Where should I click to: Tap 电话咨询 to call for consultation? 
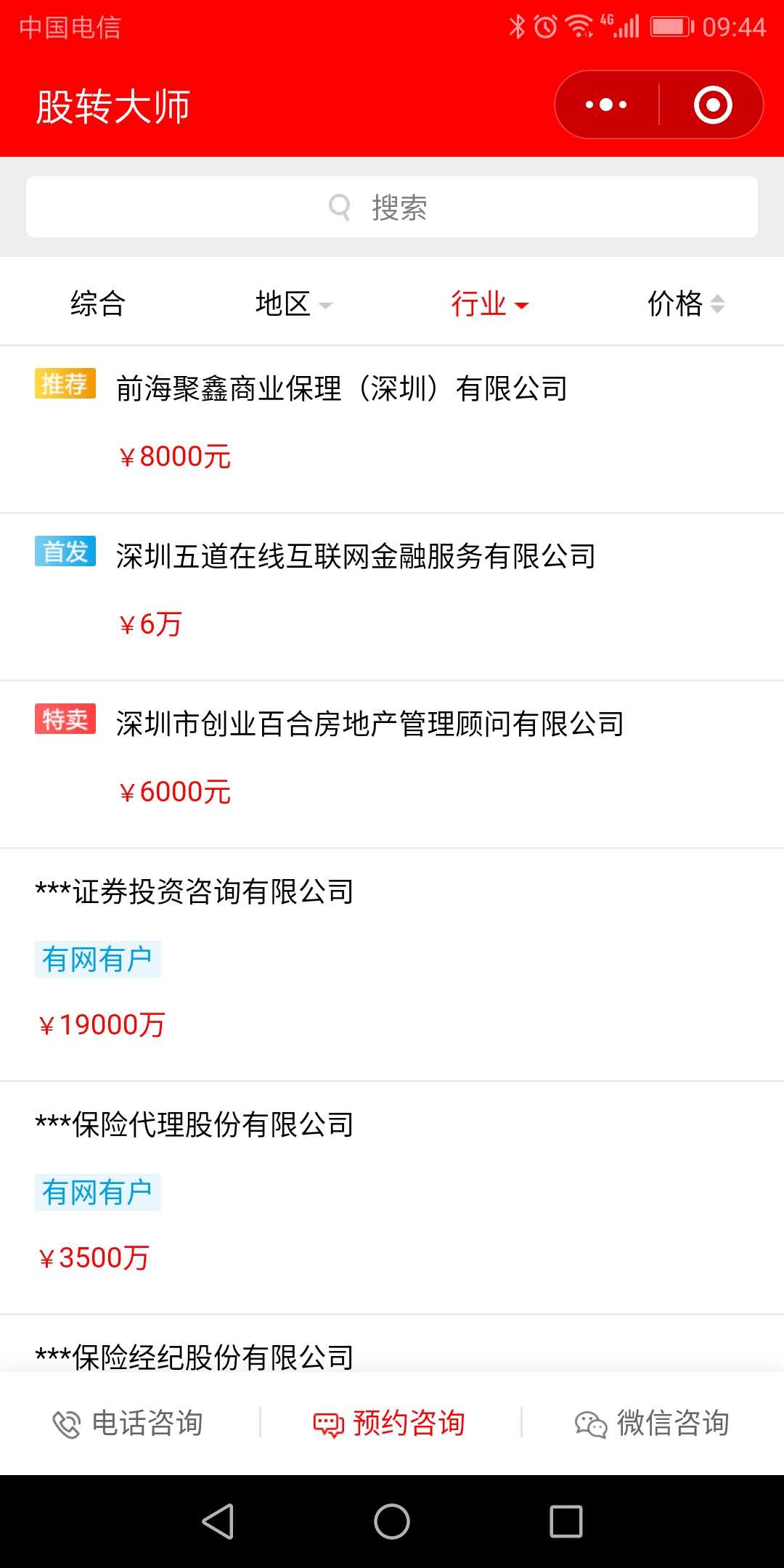click(x=128, y=1424)
